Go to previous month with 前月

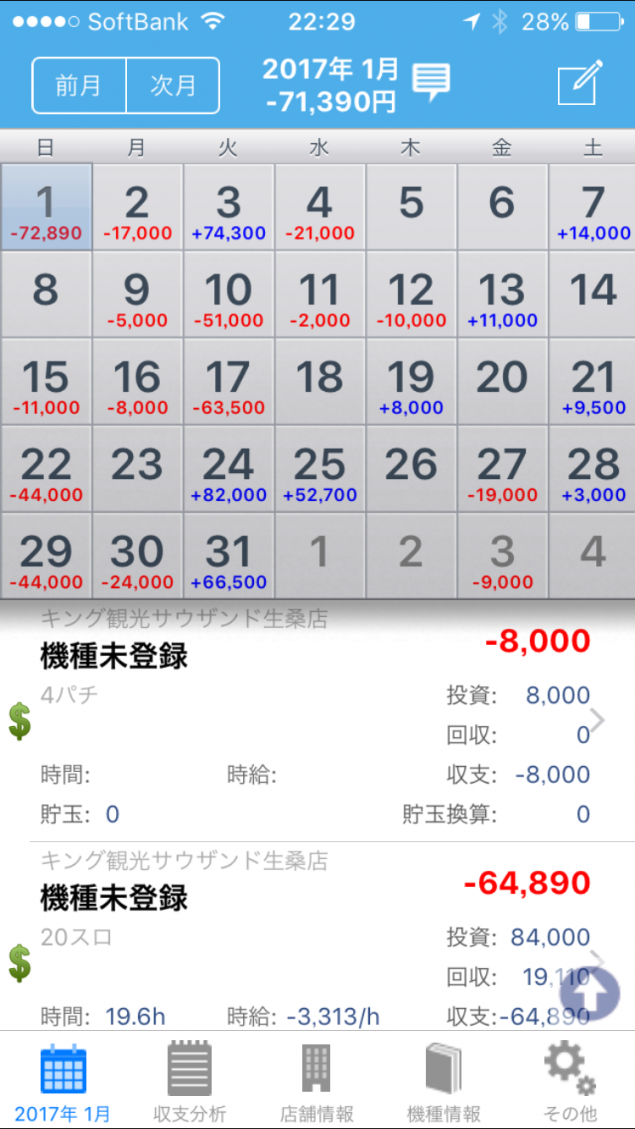click(x=79, y=85)
